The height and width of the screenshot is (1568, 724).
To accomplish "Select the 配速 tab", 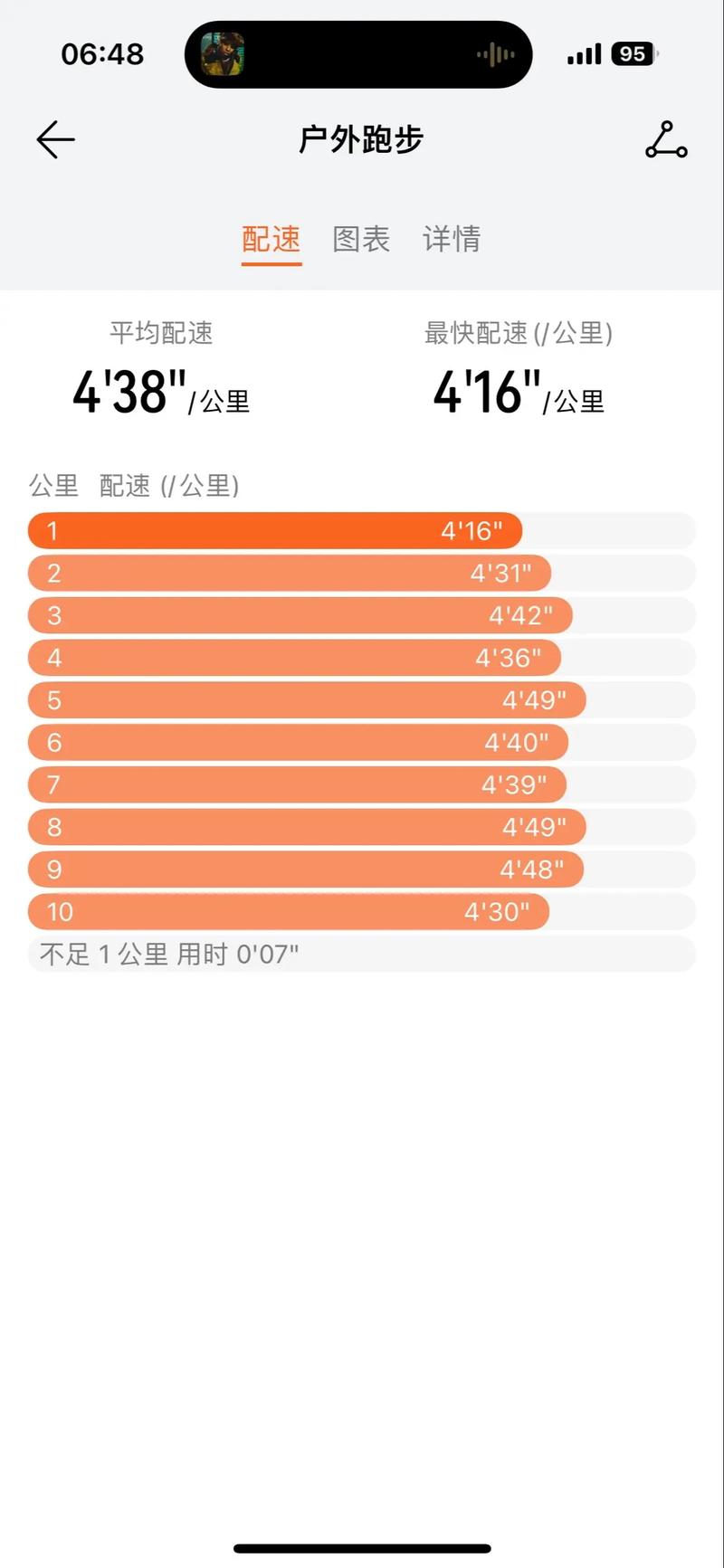I will point(271,239).
